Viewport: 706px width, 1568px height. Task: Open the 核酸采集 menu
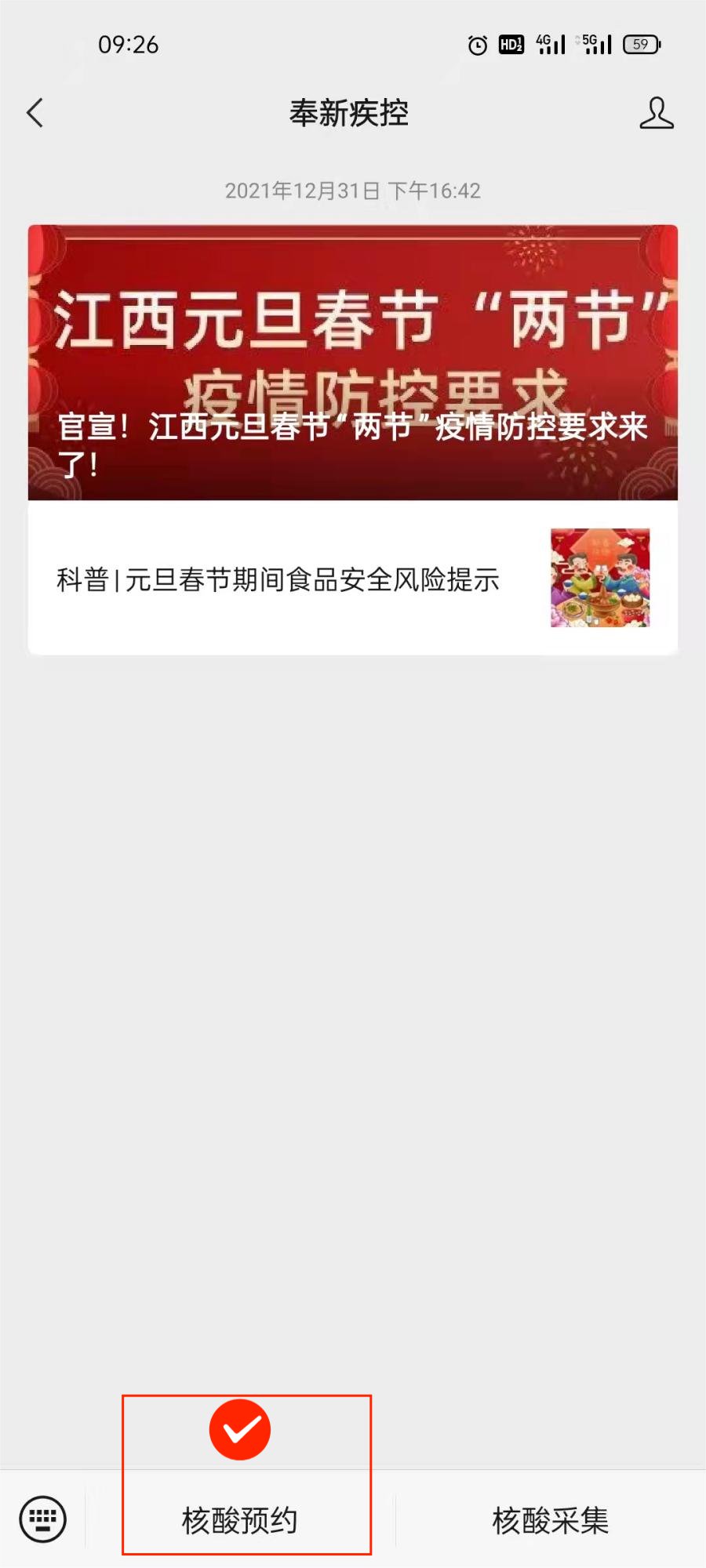coord(550,1519)
